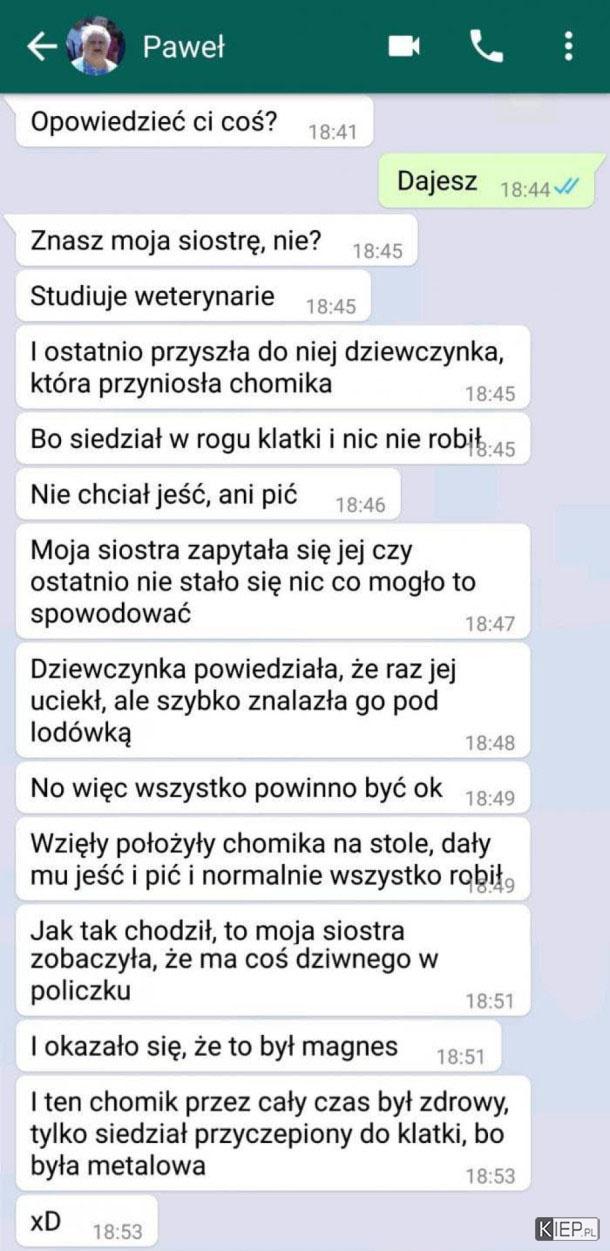Image resolution: width=610 pixels, height=1251 pixels.
Task: Go back to the chat list
Action: coord(40,46)
